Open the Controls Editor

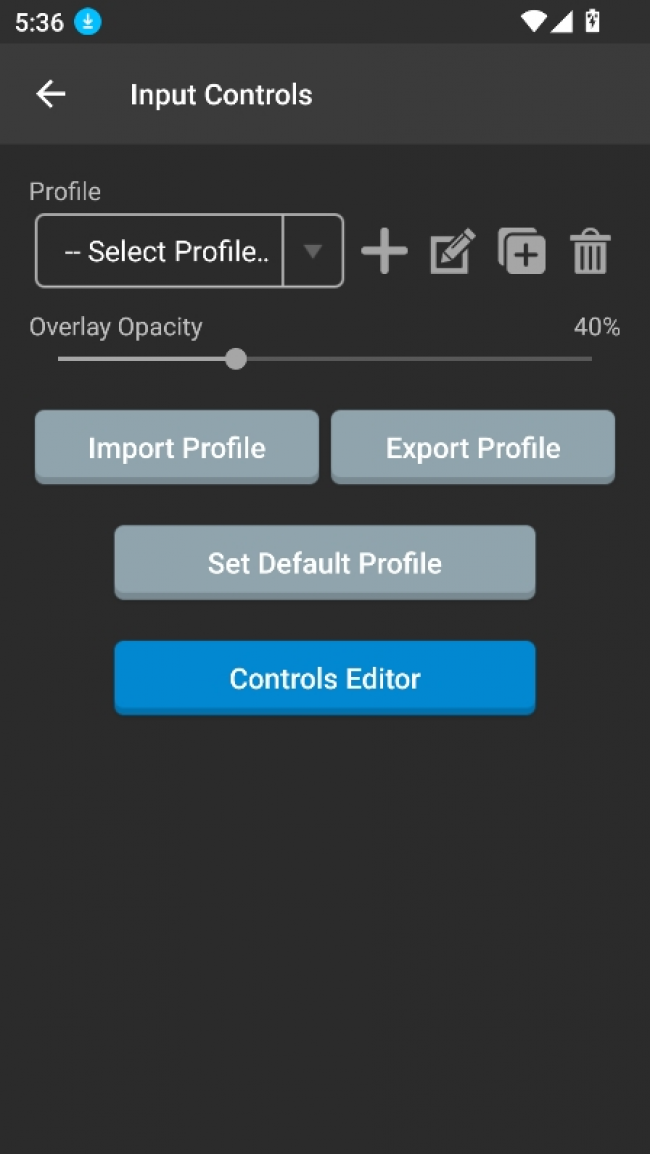click(325, 678)
